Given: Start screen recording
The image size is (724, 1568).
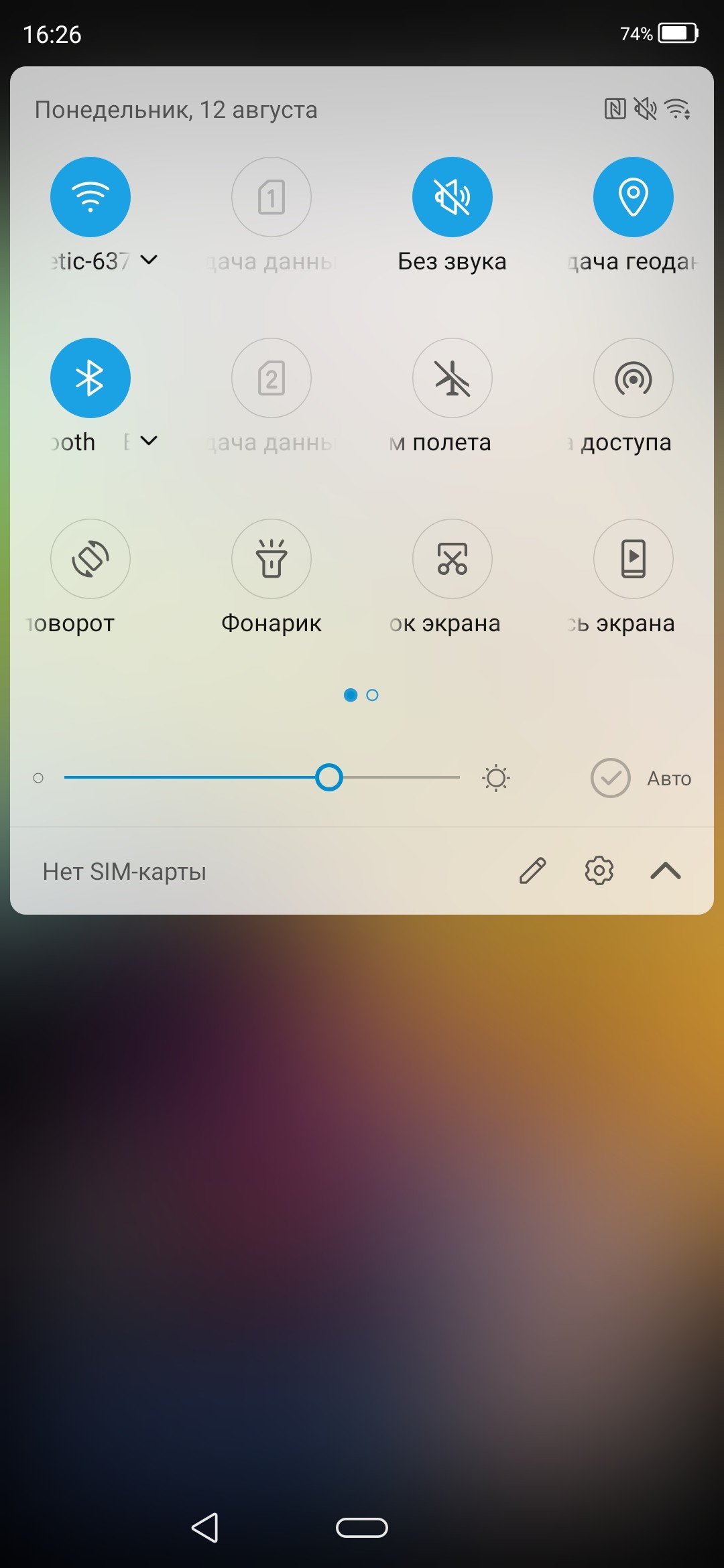Looking at the screenshot, I should click(633, 559).
